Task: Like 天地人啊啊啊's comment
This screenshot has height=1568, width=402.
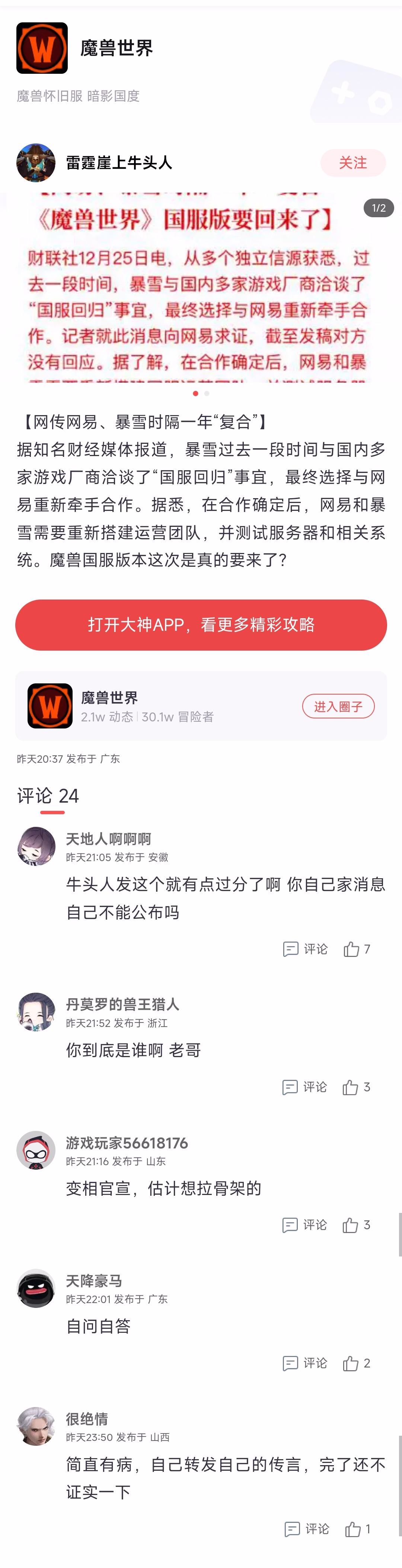Action: [x=356, y=949]
